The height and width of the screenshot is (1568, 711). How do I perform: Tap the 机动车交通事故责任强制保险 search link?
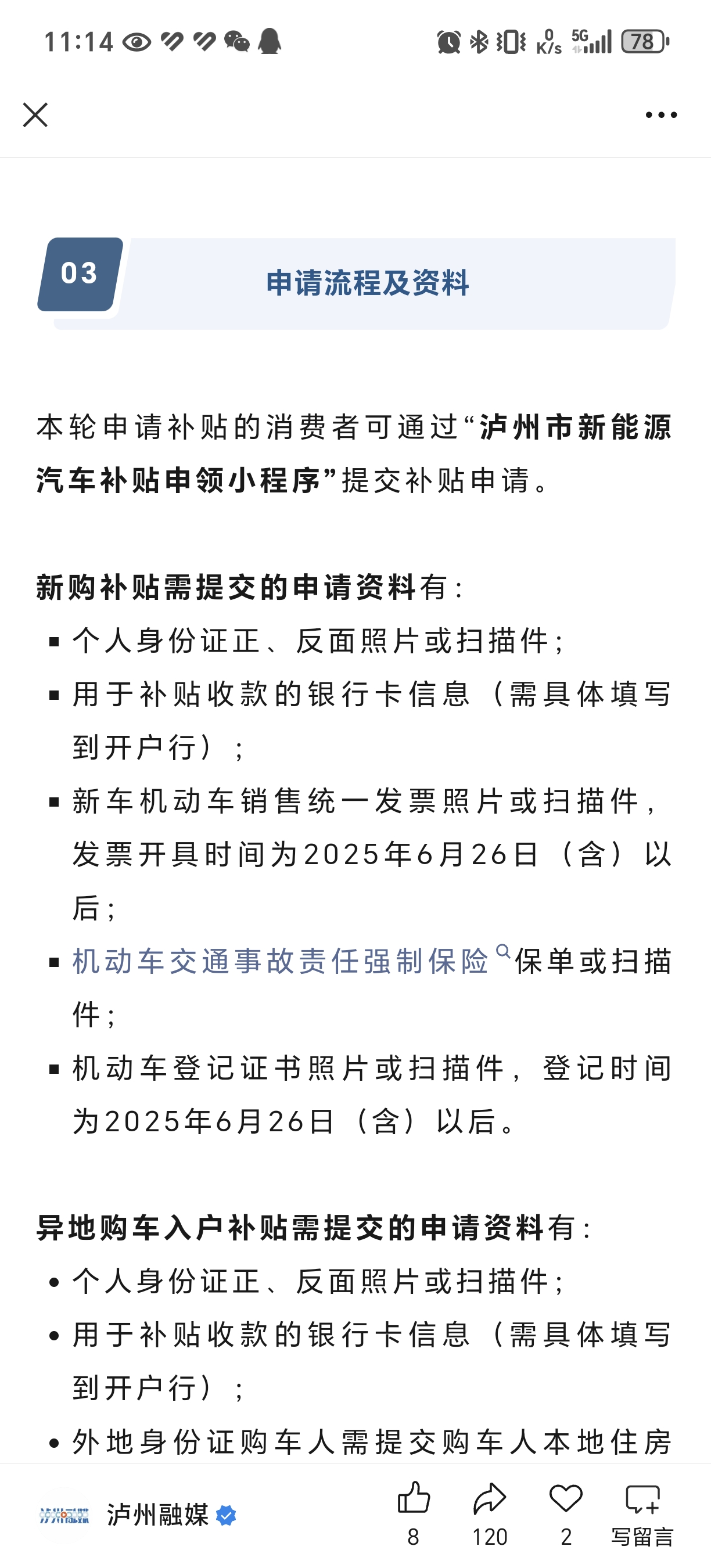coord(281,962)
